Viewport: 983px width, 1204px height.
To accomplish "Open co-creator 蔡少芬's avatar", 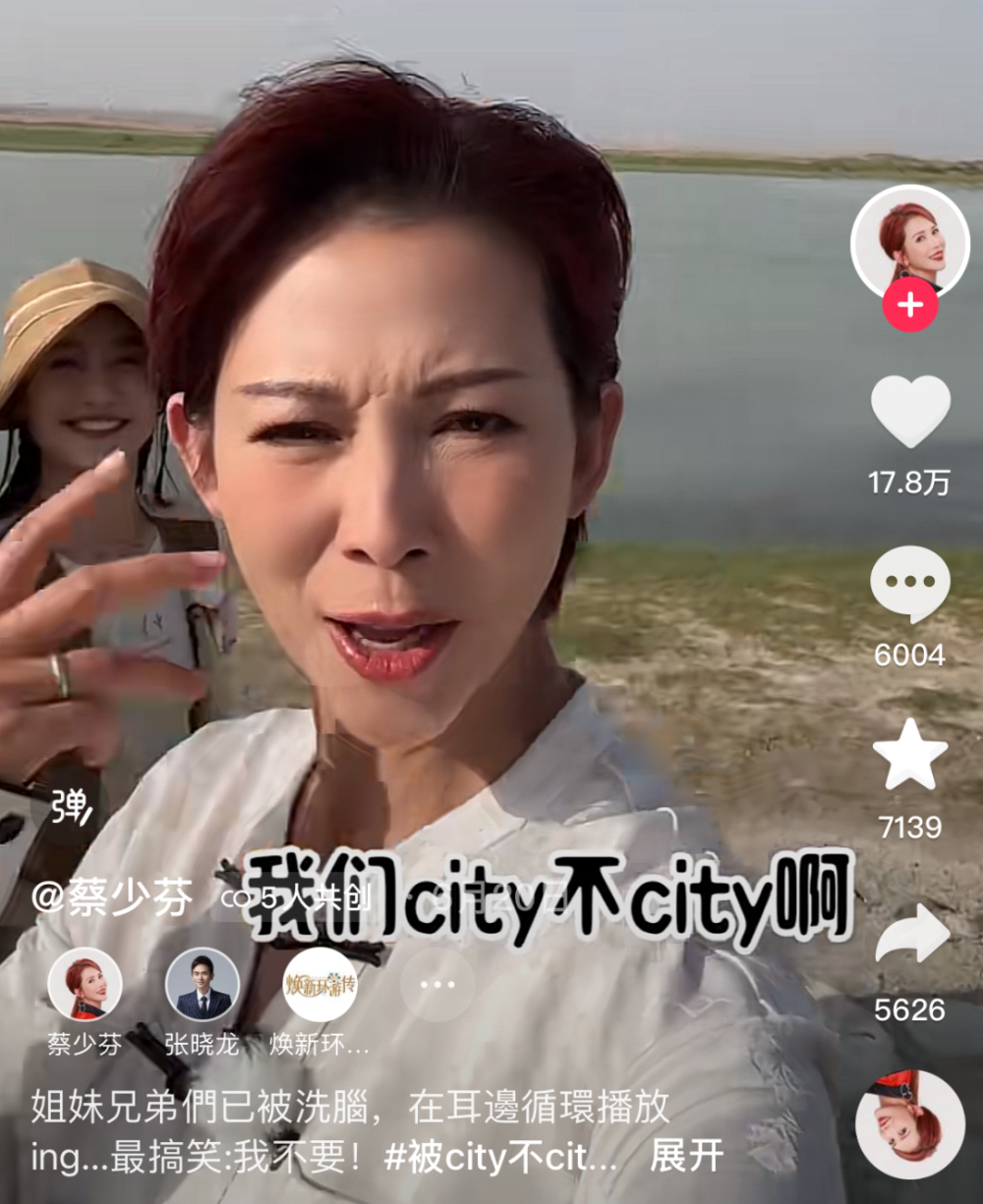I will (x=85, y=986).
